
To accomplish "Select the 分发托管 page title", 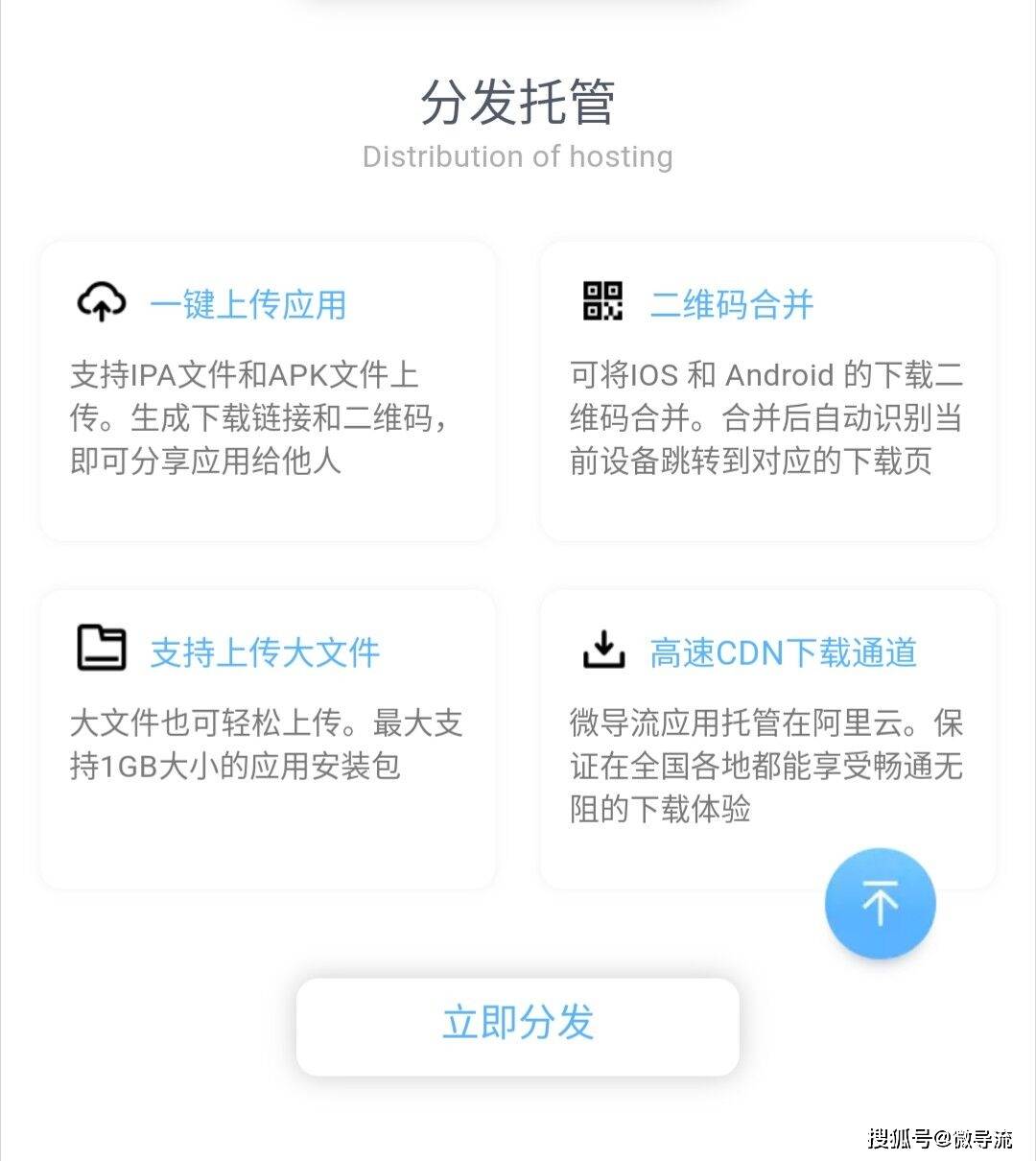I will (518, 104).
